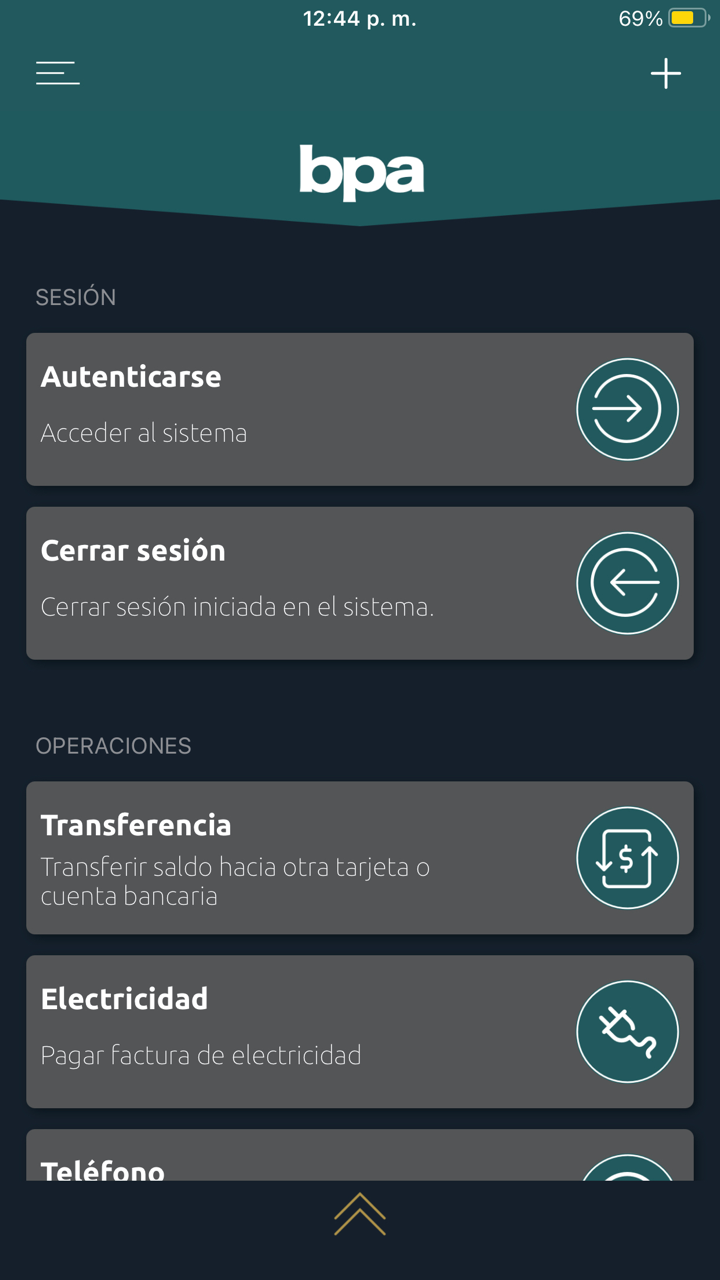Viewport: 720px width, 1280px height.
Task: Open the Transferencia operation
Action: coord(300,857)
